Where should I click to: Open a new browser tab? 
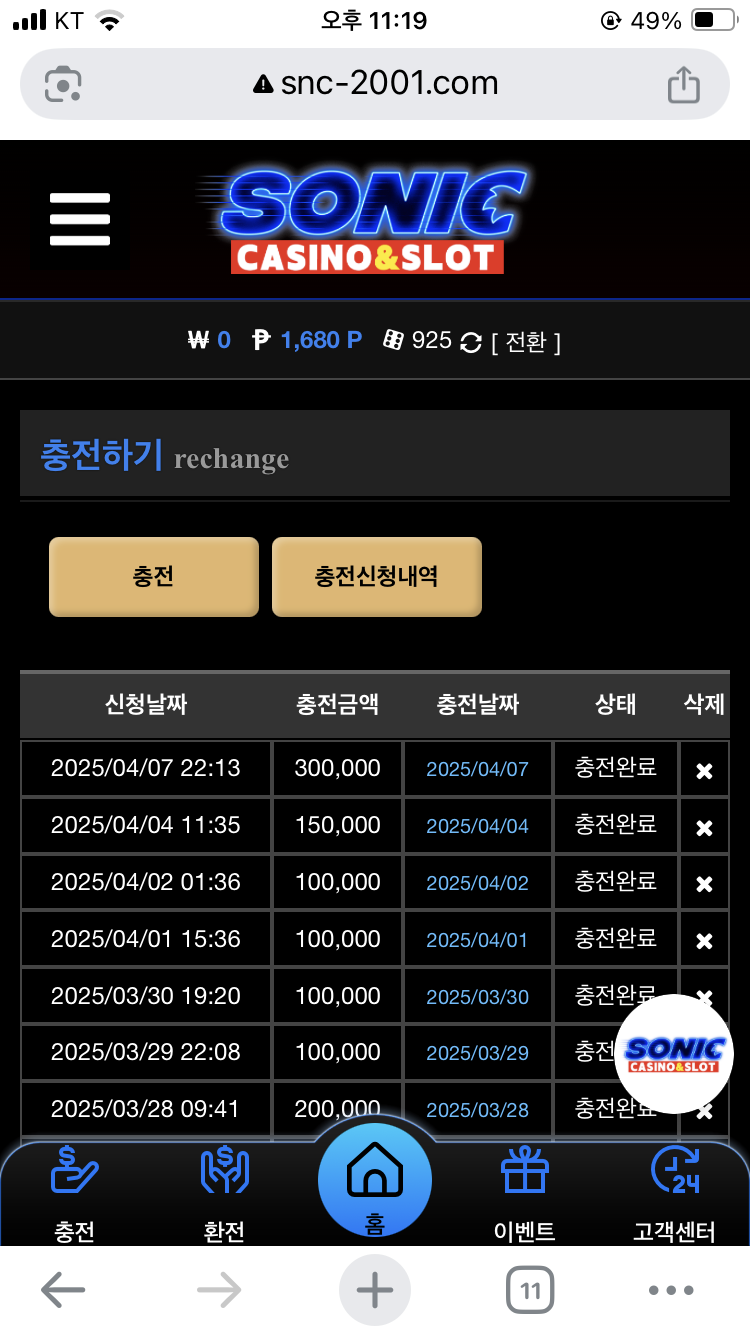(x=375, y=1291)
